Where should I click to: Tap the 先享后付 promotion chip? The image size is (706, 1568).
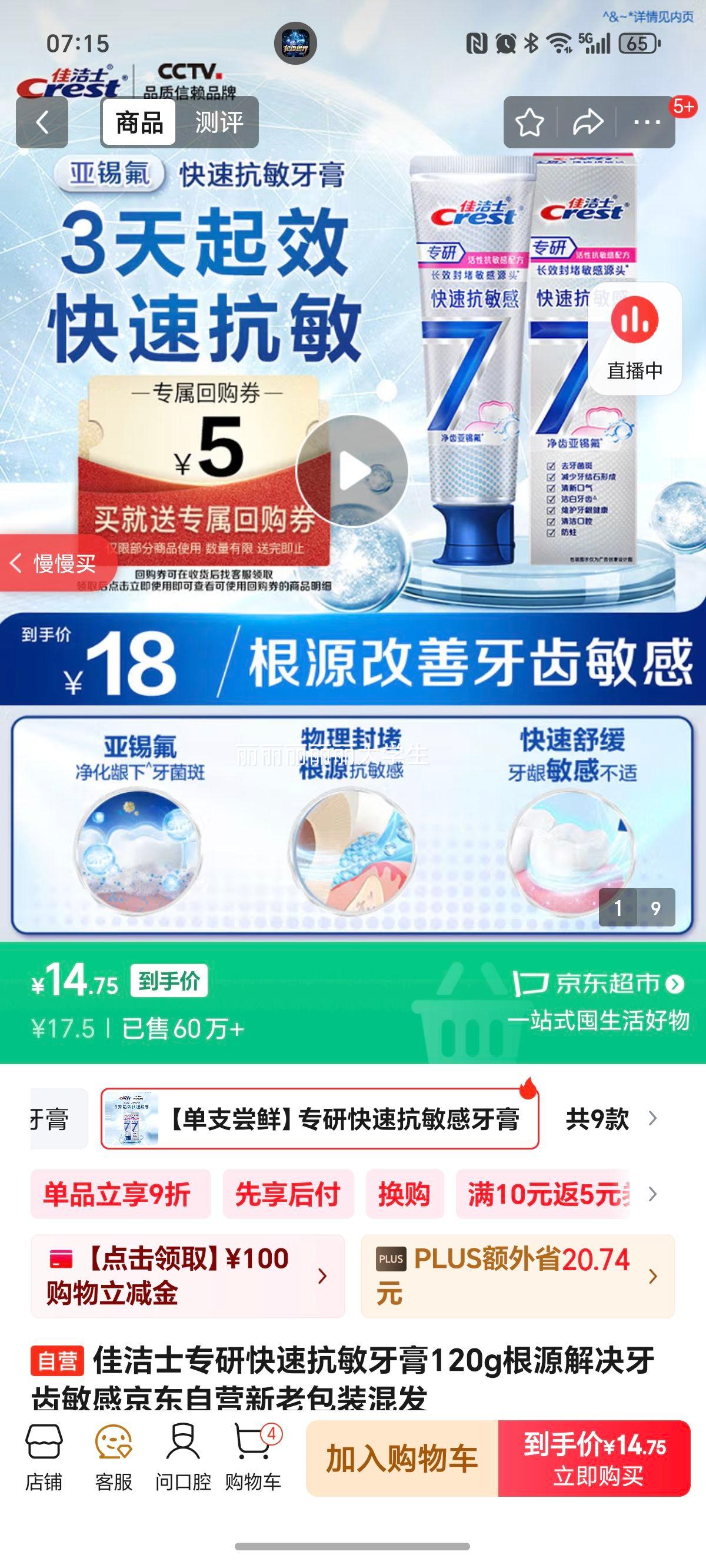click(x=288, y=1194)
